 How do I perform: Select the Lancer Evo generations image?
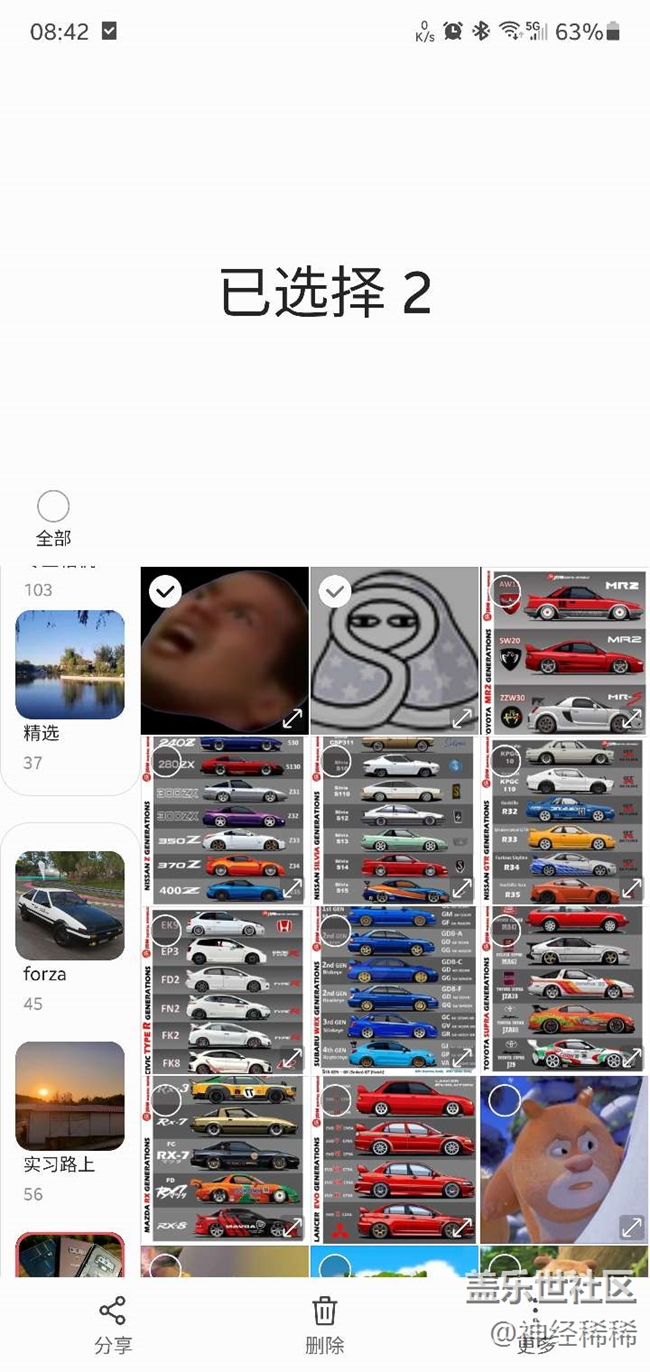(394, 1160)
